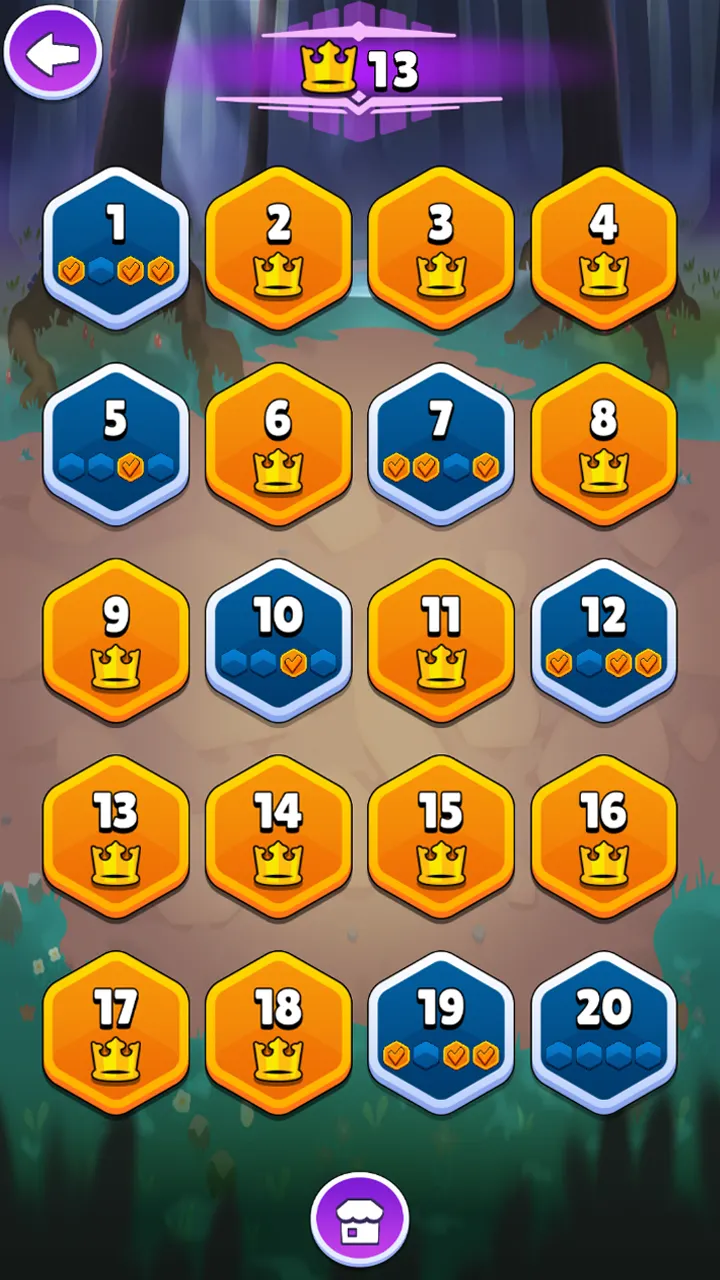Tap level 13 hexagon
Viewport: 720px width, 1280px height.
(x=116, y=836)
